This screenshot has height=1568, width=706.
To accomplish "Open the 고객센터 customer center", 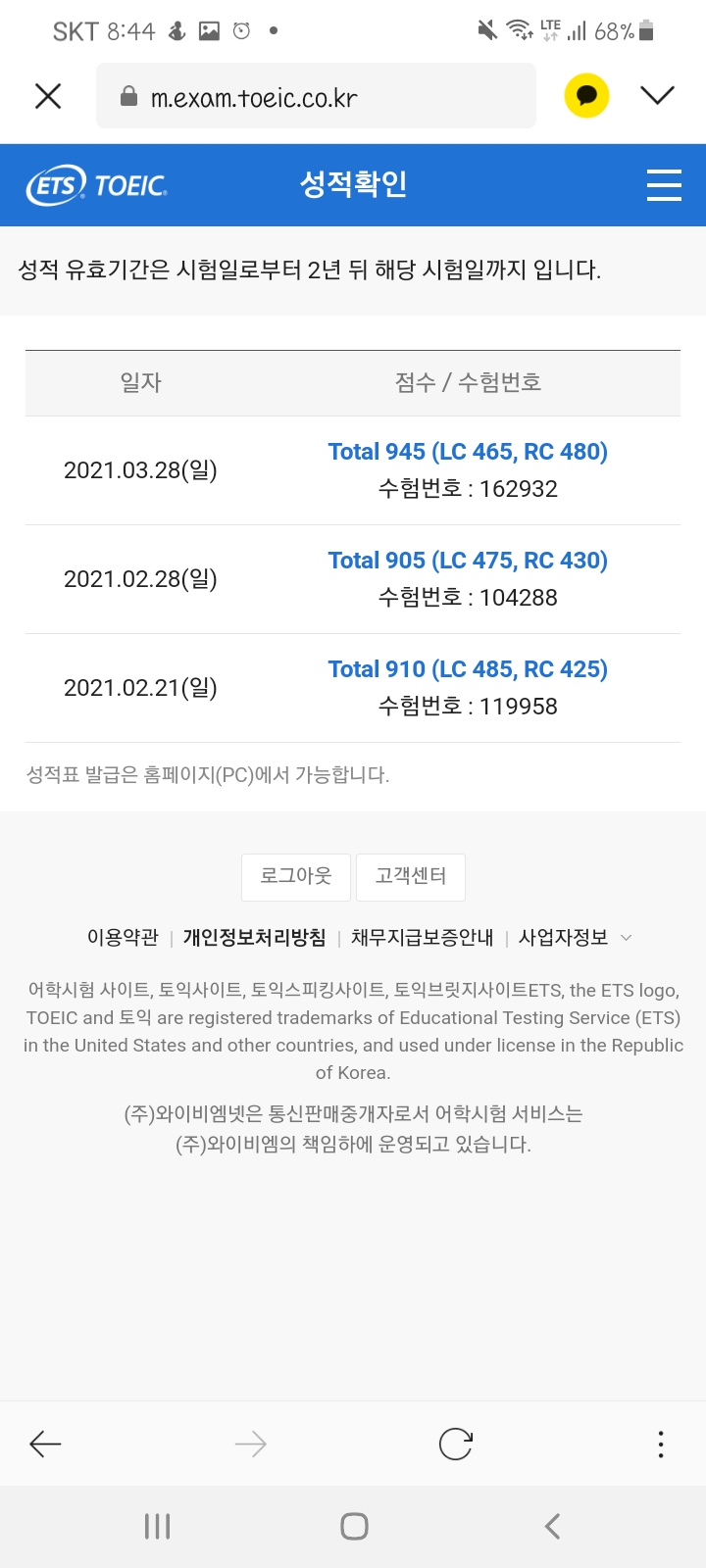I will [x=411, y=876].
